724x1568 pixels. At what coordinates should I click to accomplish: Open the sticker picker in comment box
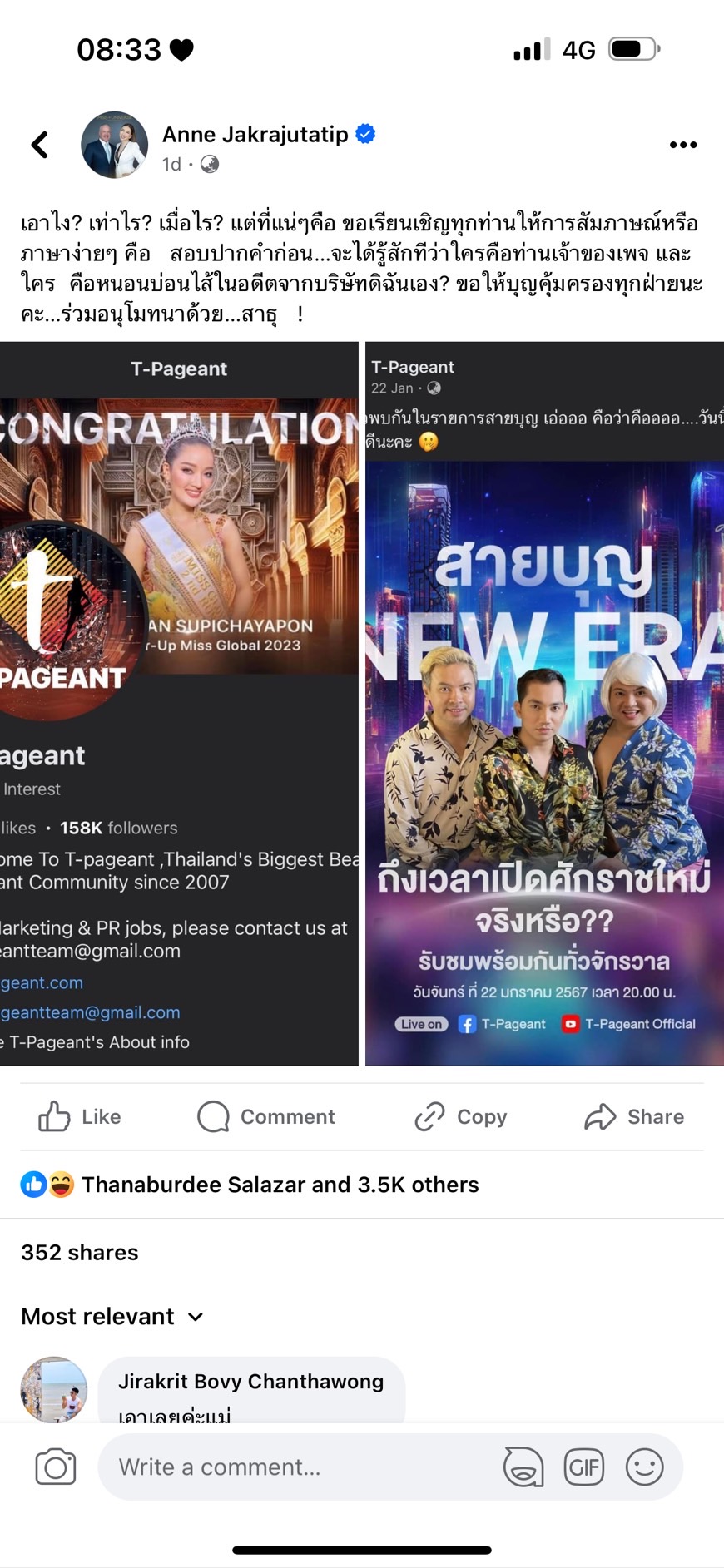[x=523, y=1467]
